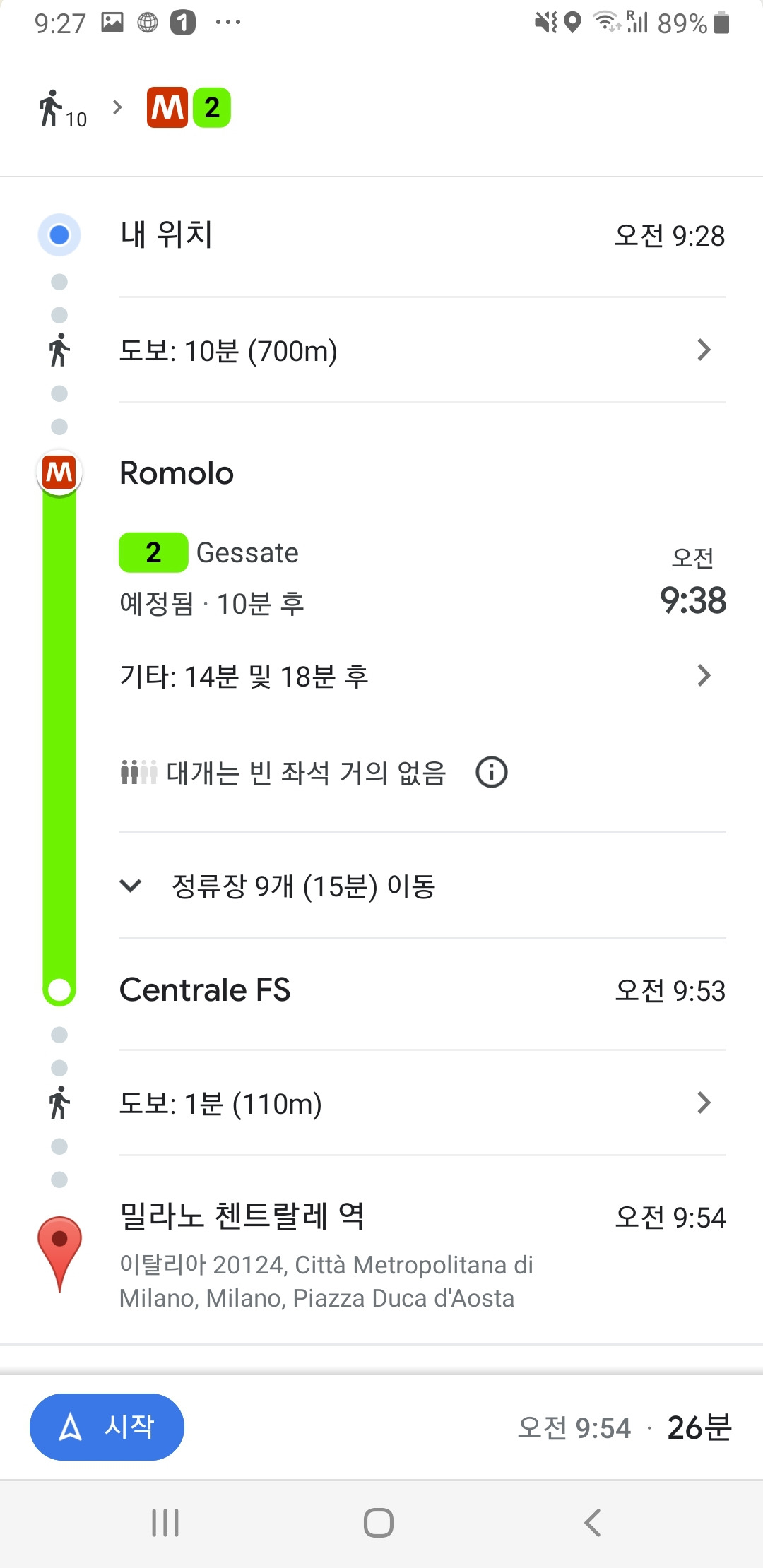The image size is (763, 1568).
Task: Tap the blue current location dot
Action: (x=59, y=234)
